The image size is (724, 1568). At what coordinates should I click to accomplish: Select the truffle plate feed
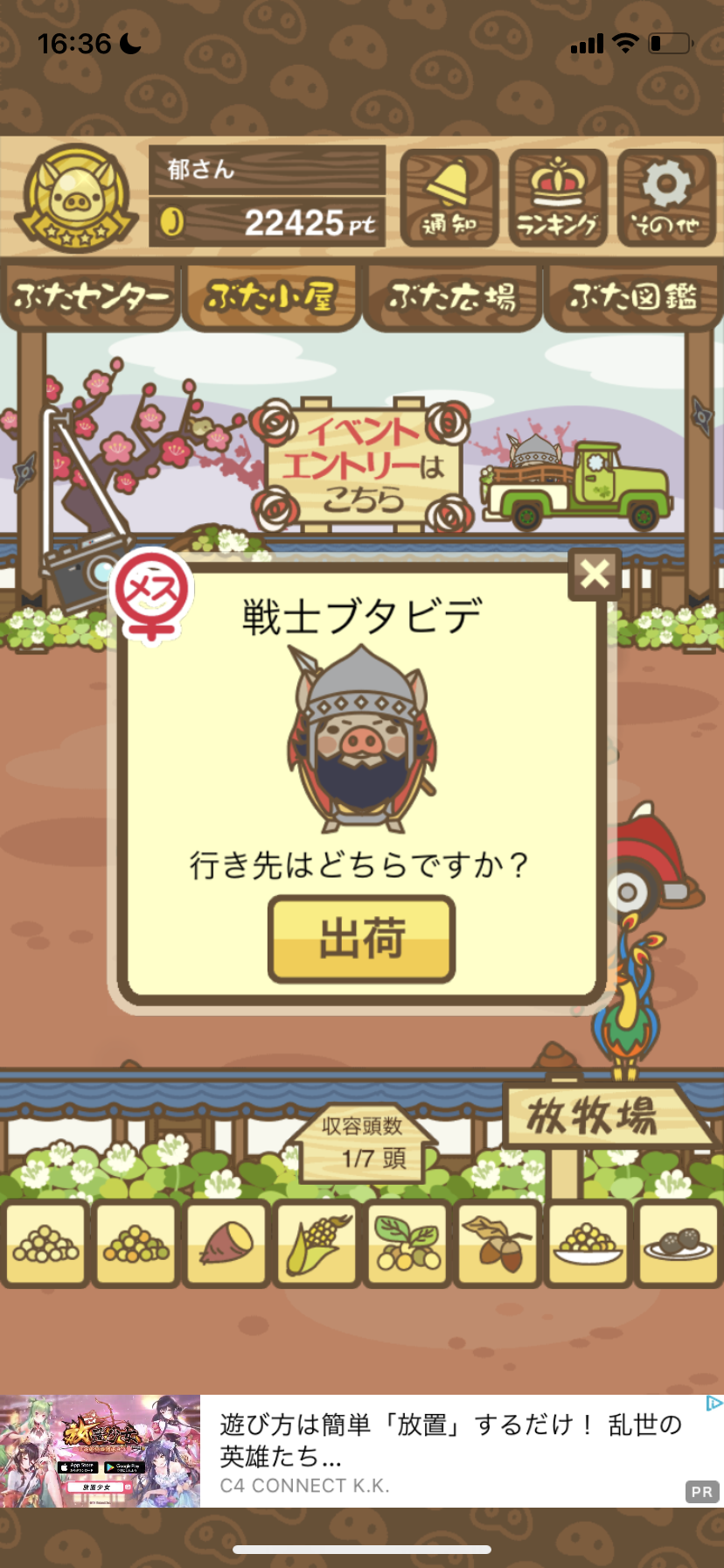click(678, 1243)
